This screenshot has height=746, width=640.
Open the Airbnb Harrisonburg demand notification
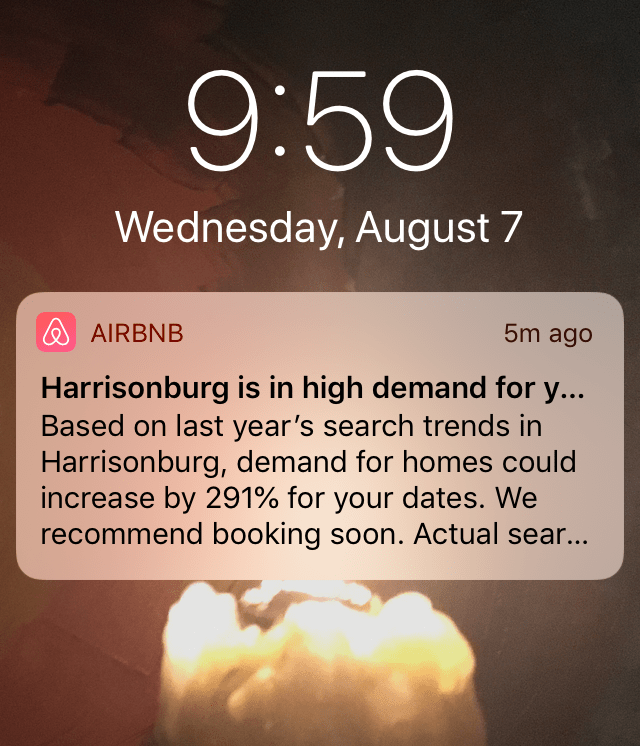319,436
